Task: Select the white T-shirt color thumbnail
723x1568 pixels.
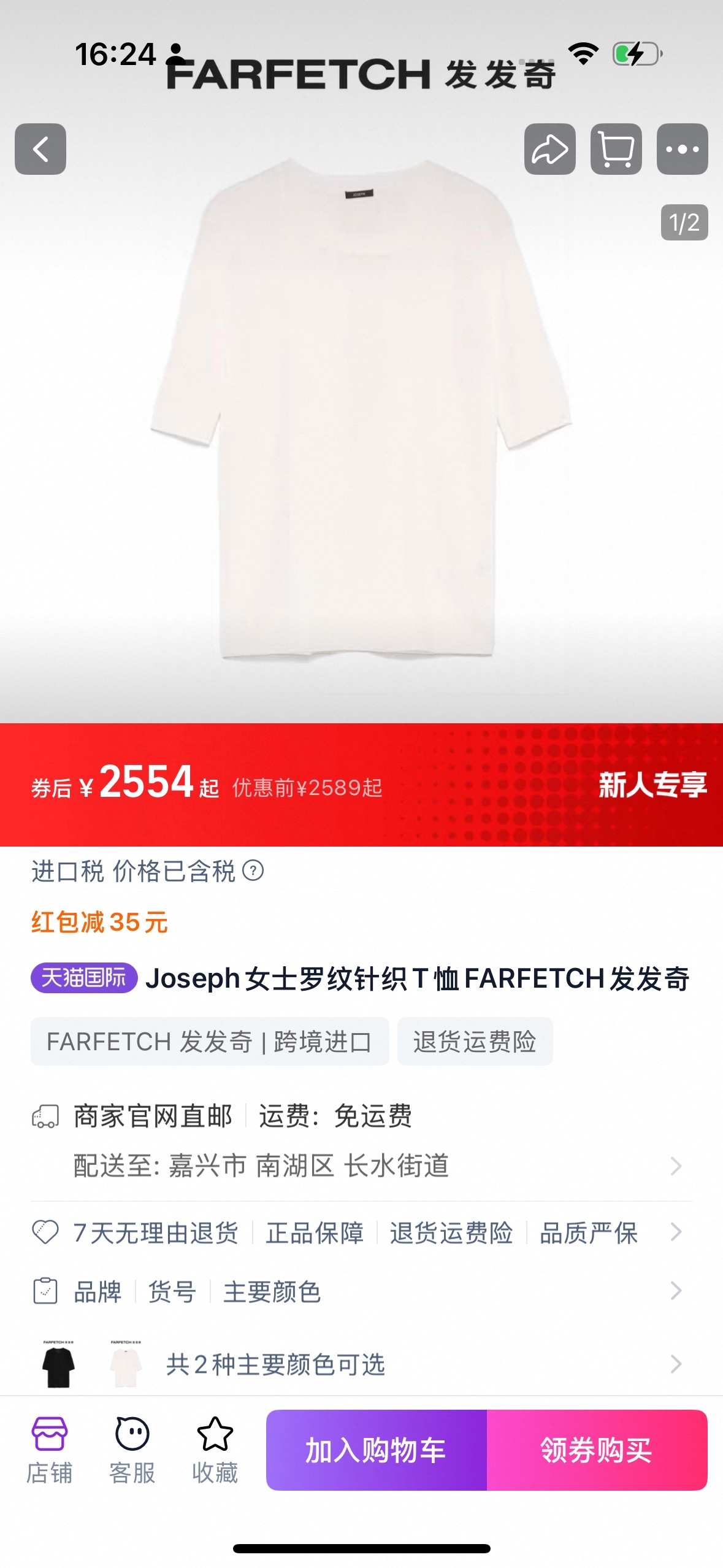Action: click(x=126, y=1364)
